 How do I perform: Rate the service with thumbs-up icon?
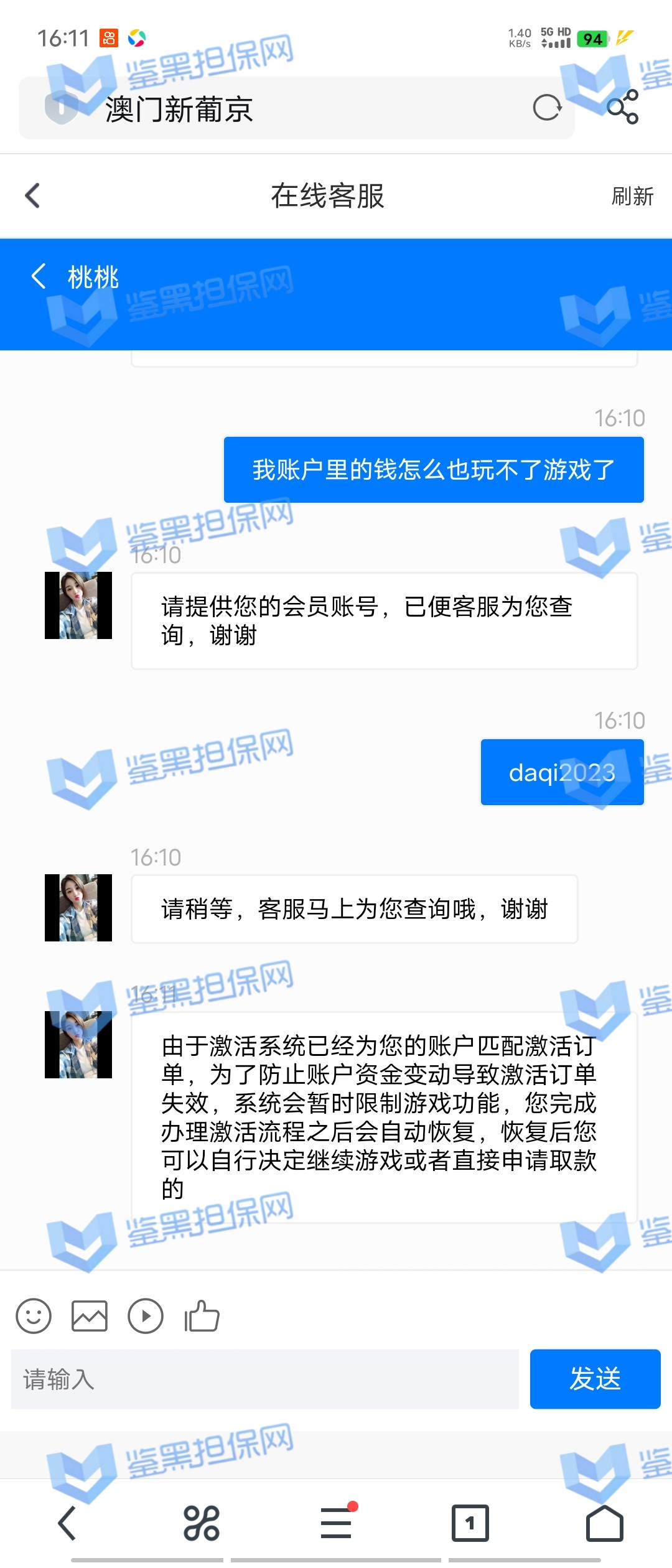[x=202, y=1316]
